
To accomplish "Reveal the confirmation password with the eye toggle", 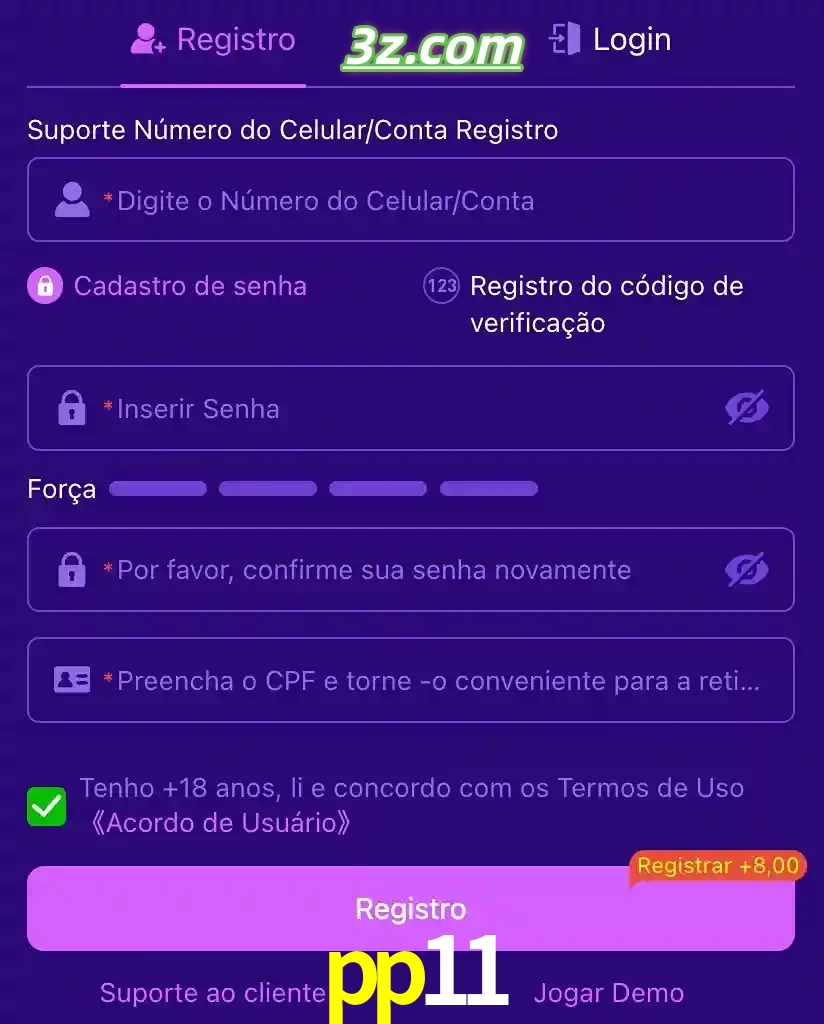I will coord(747,569).
